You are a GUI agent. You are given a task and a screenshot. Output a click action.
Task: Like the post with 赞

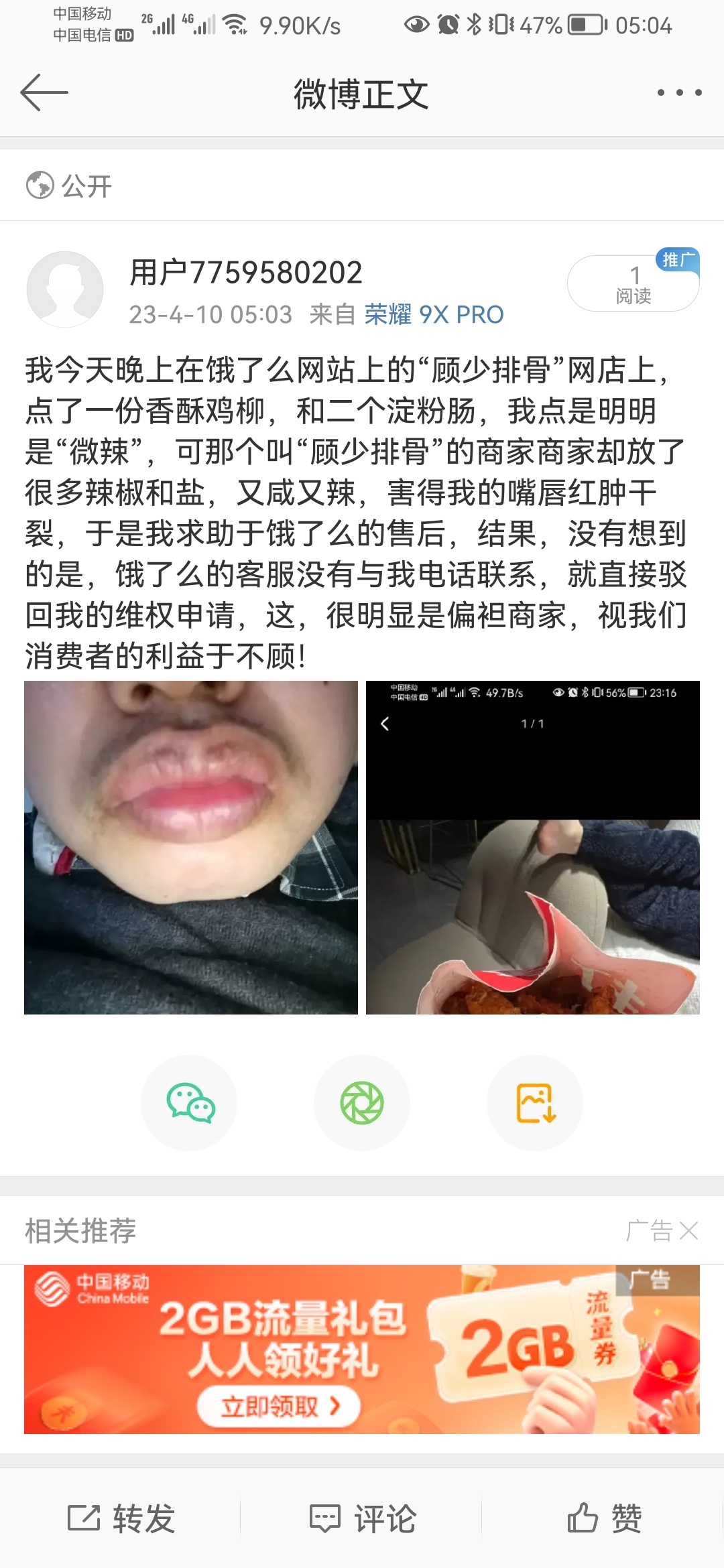(603, 1518)
